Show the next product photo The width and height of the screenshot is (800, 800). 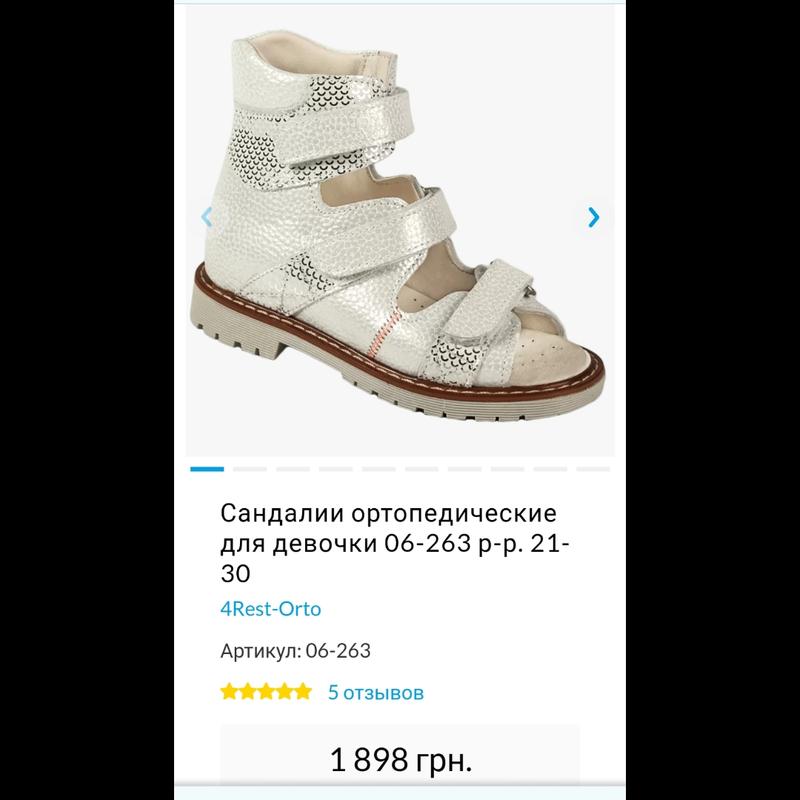click(594, 216)
